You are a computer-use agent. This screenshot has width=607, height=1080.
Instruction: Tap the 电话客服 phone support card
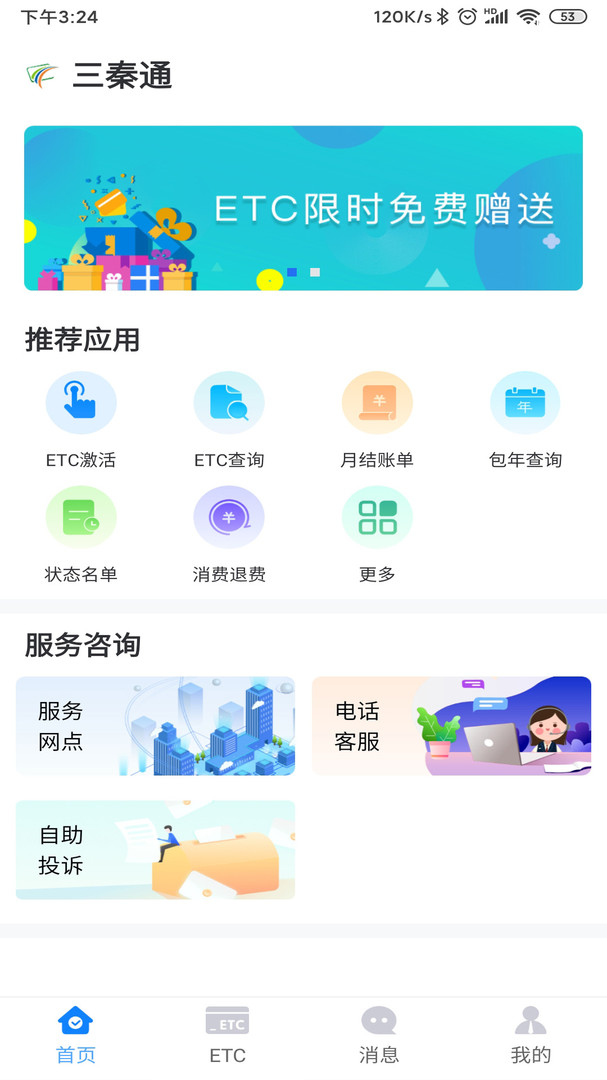click(451, 726)
